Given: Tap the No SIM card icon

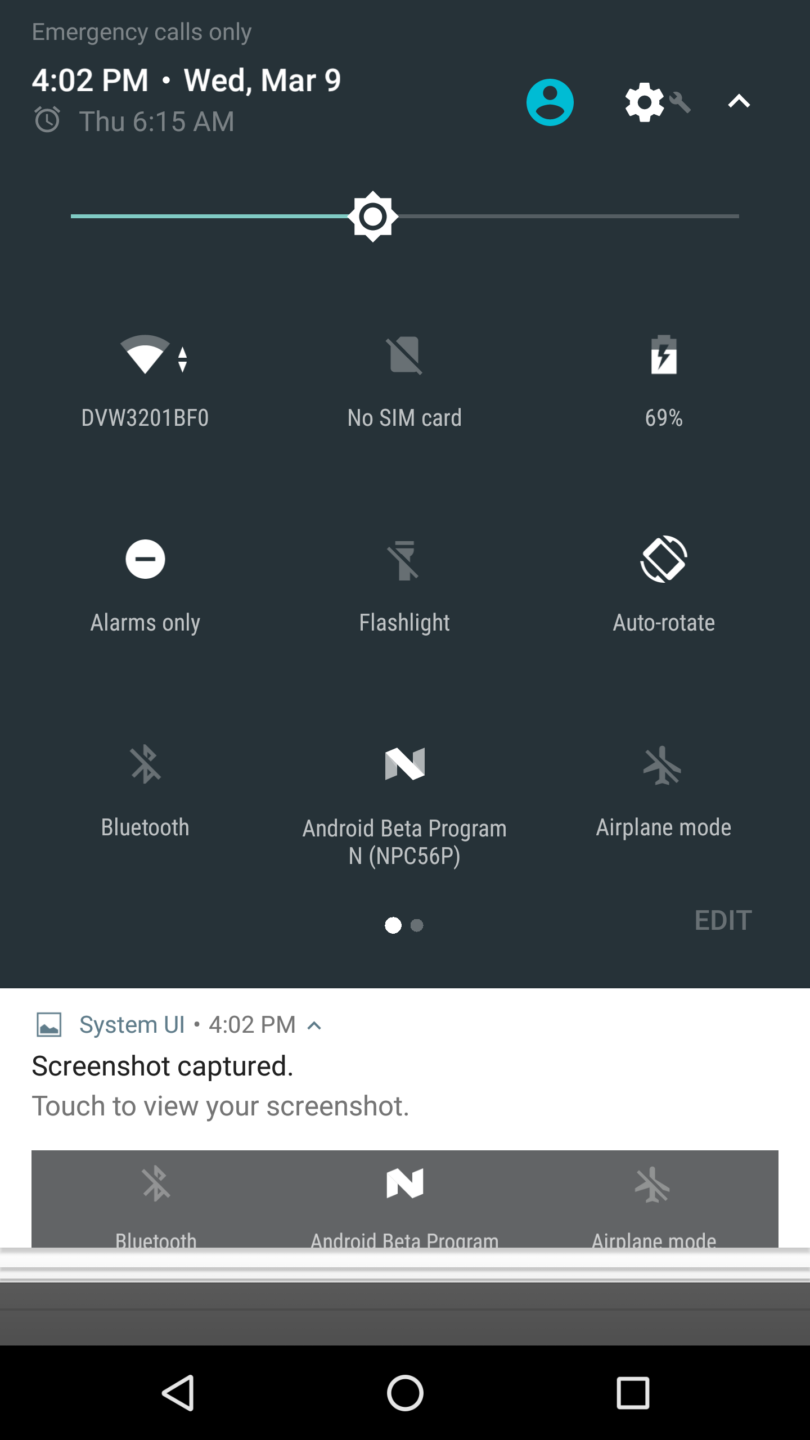Looking at the screenshot, I should tap(404, 355).
